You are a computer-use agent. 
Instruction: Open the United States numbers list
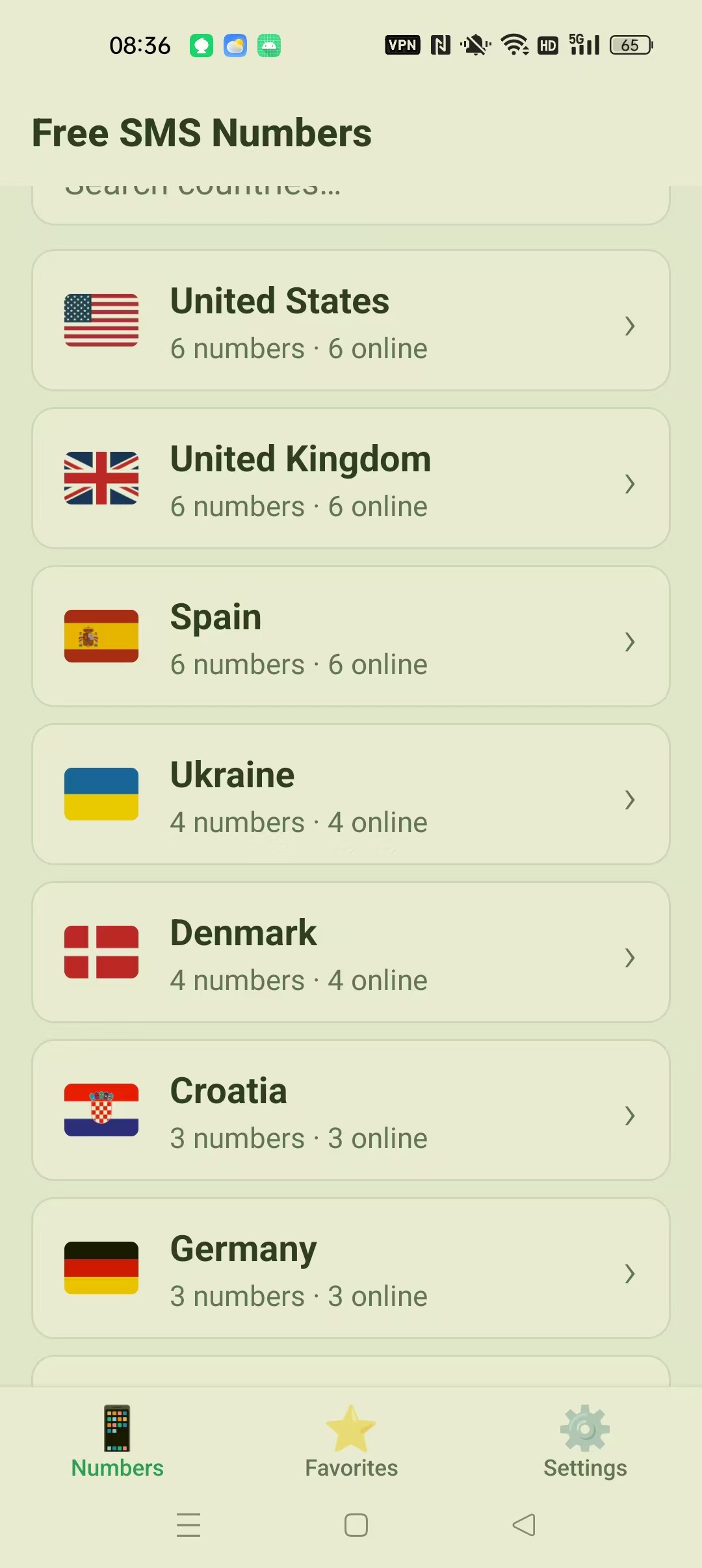351,320
